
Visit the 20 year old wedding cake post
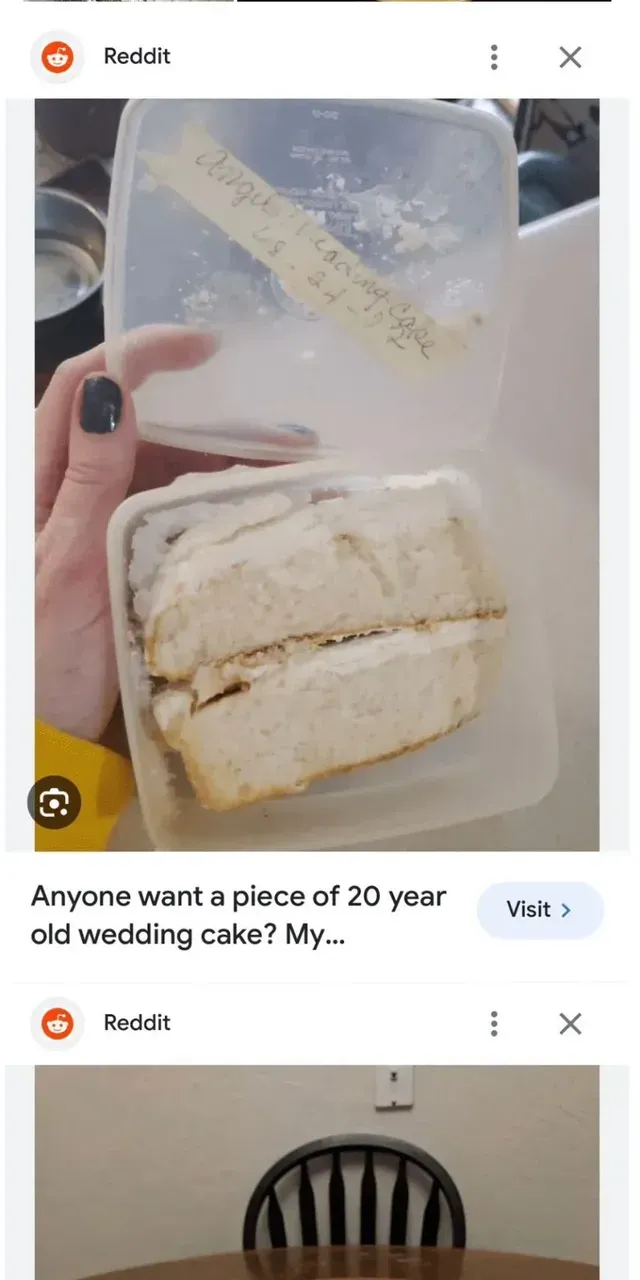click(540, 910)
